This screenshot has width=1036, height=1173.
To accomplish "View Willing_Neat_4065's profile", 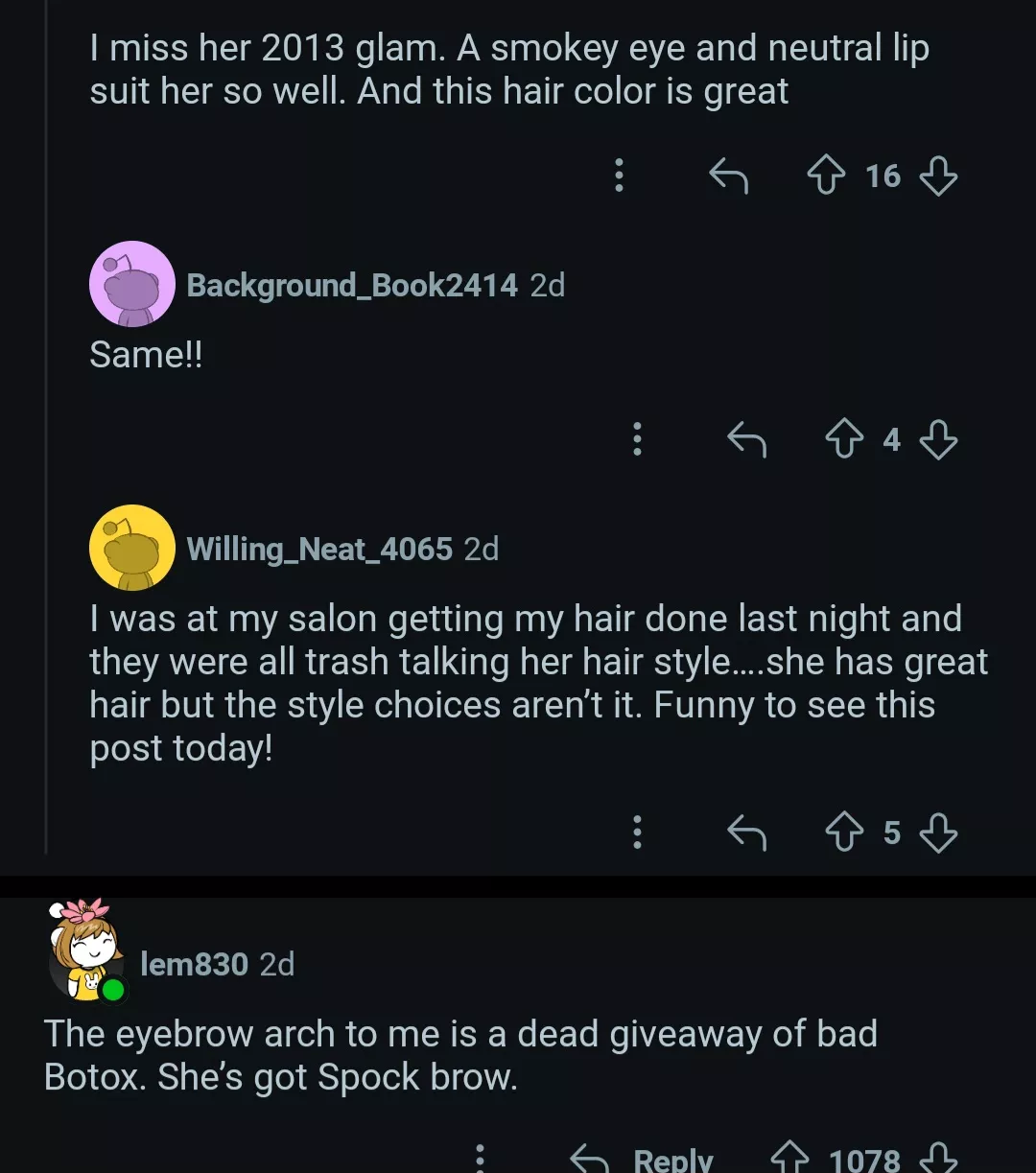I will coord(318,549).
